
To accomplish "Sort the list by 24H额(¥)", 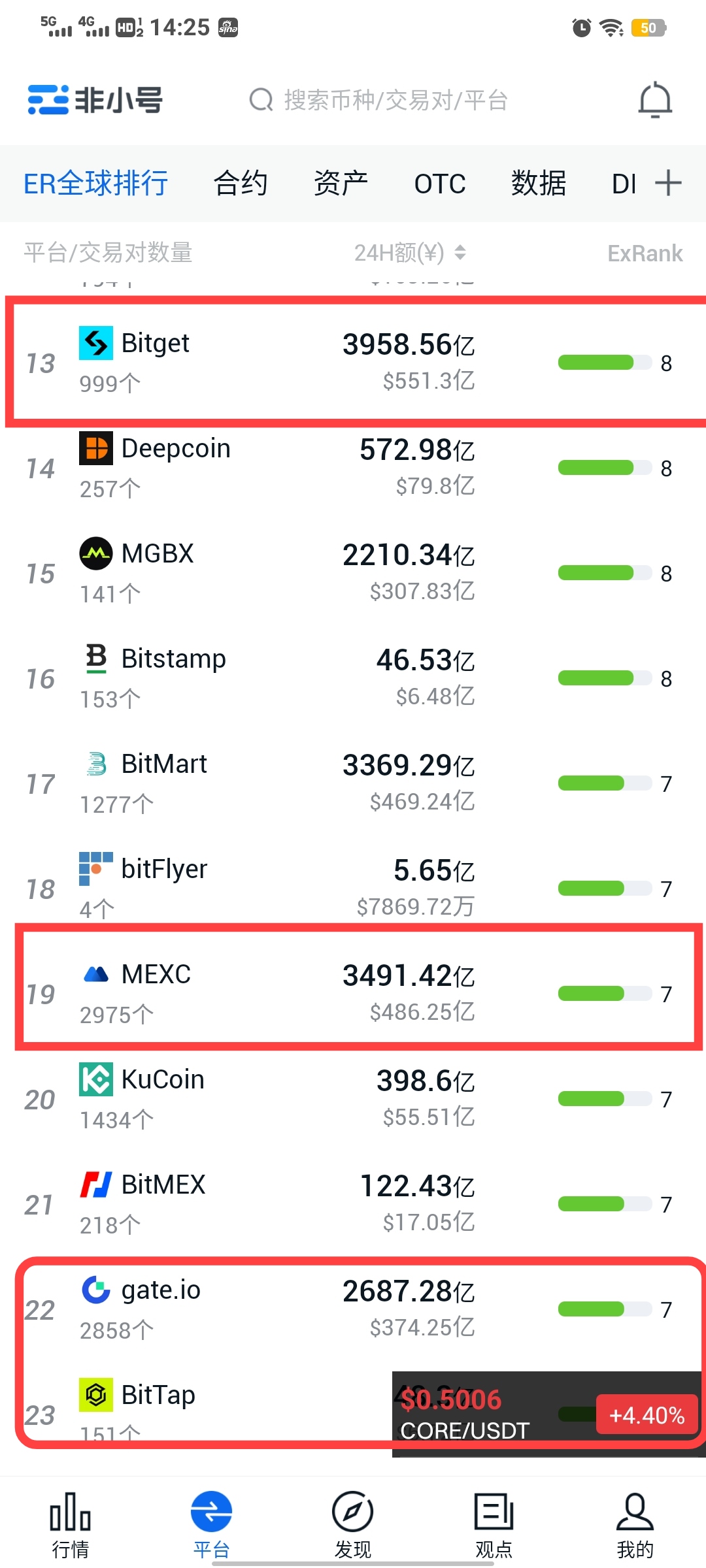I will [x=410, y=253].
